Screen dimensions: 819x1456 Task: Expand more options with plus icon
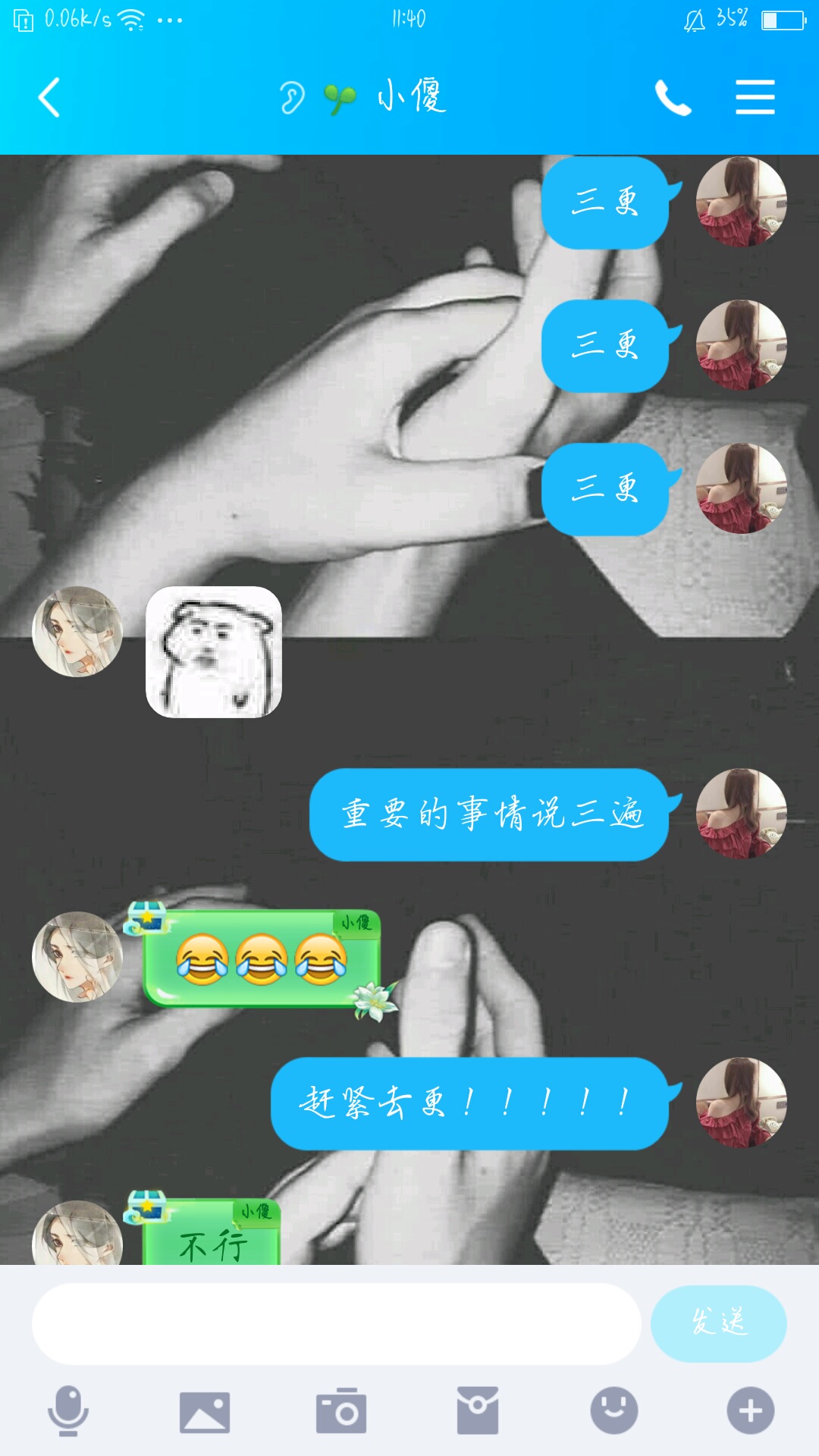point(751,1411)
